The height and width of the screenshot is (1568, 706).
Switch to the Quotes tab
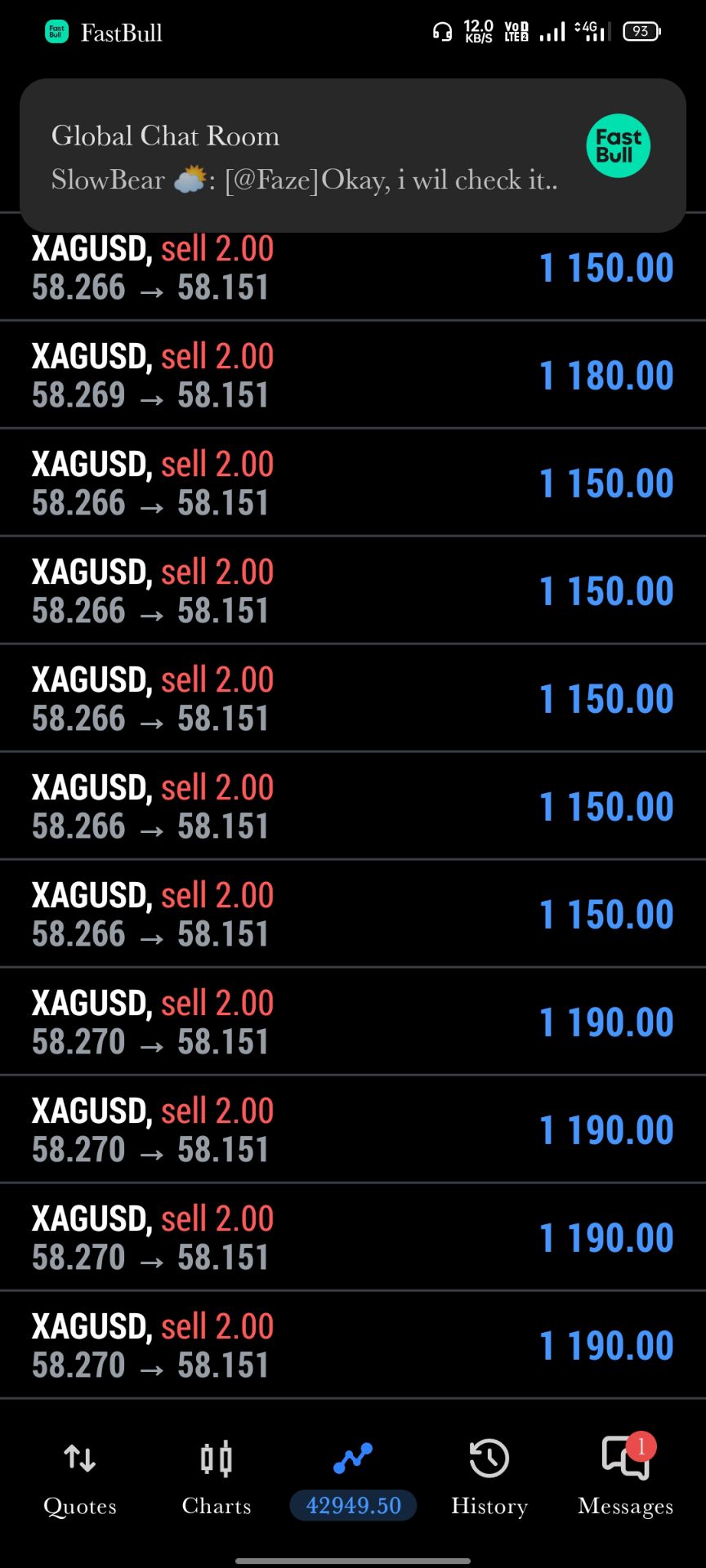(80, 1479)
